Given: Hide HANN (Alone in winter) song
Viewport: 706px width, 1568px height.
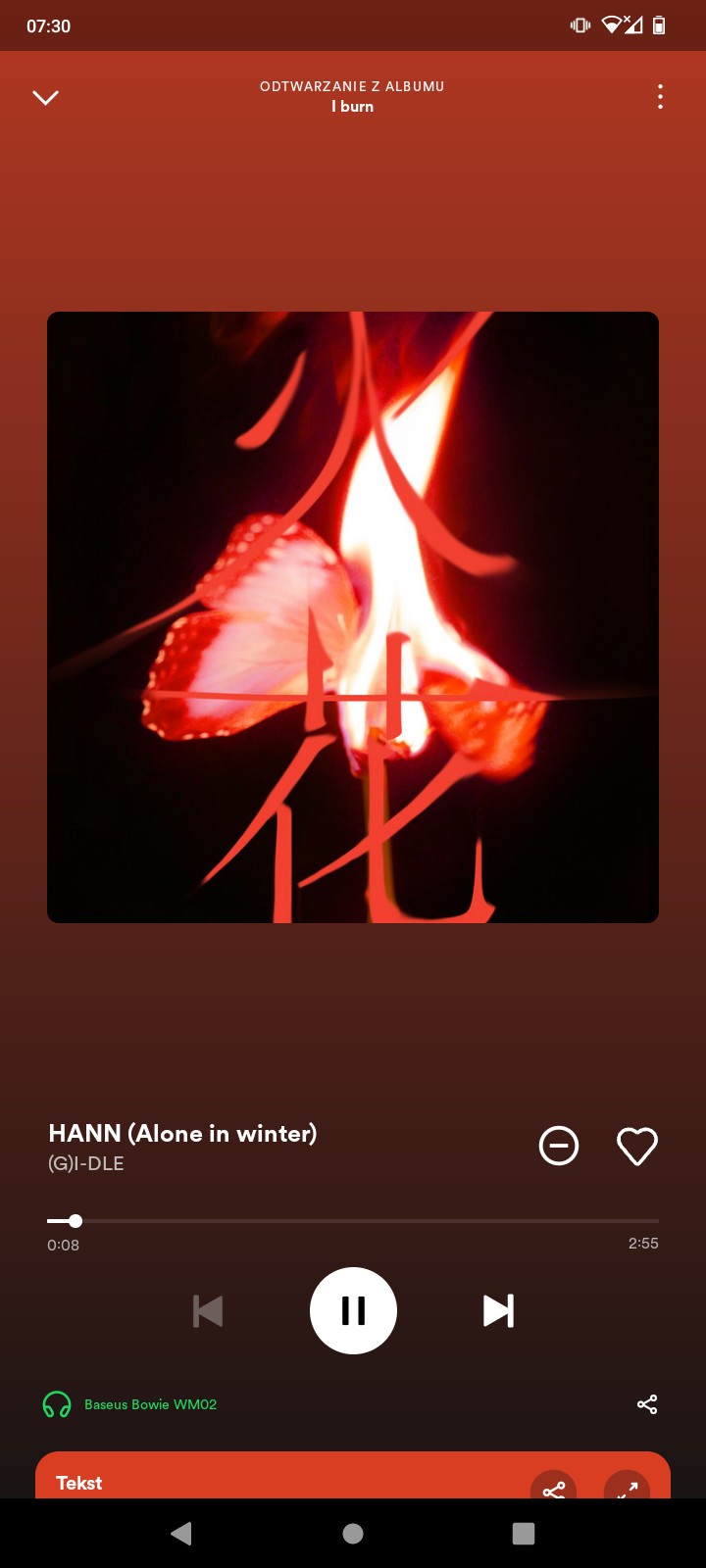Looking at the screenshot, I should click(559, 1146).
